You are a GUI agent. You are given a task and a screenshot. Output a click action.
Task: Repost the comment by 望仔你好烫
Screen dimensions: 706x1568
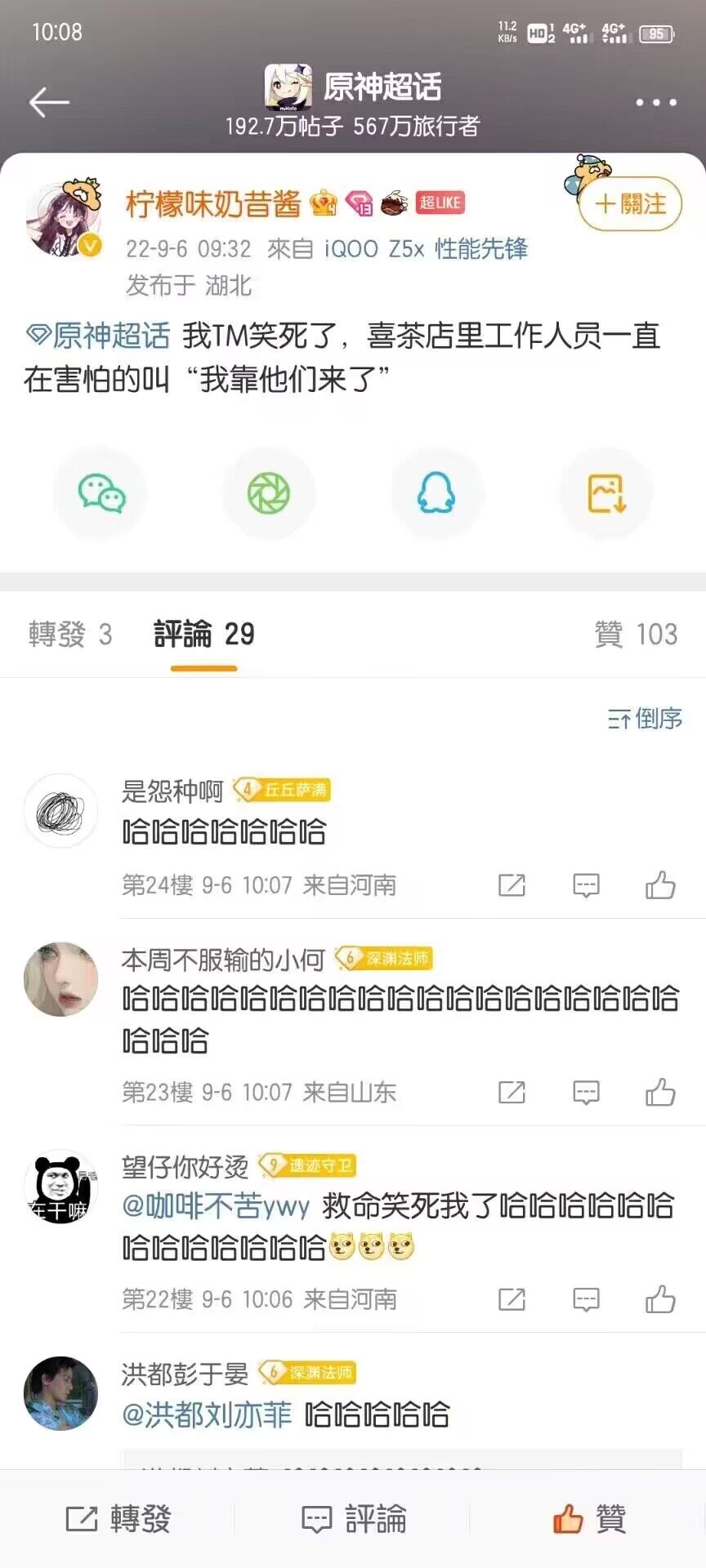click(512, 1299)
